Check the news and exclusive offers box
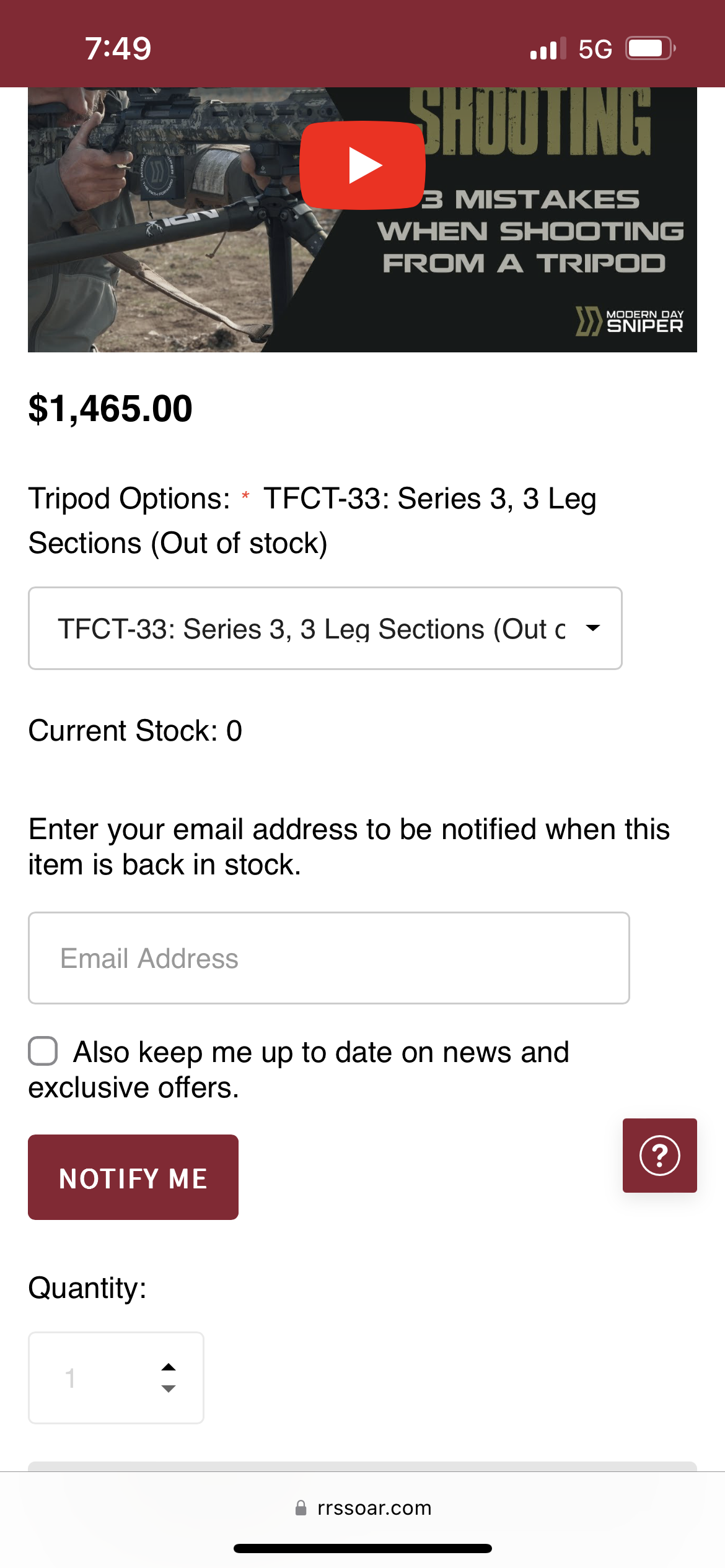 (x=43, y=1051)
